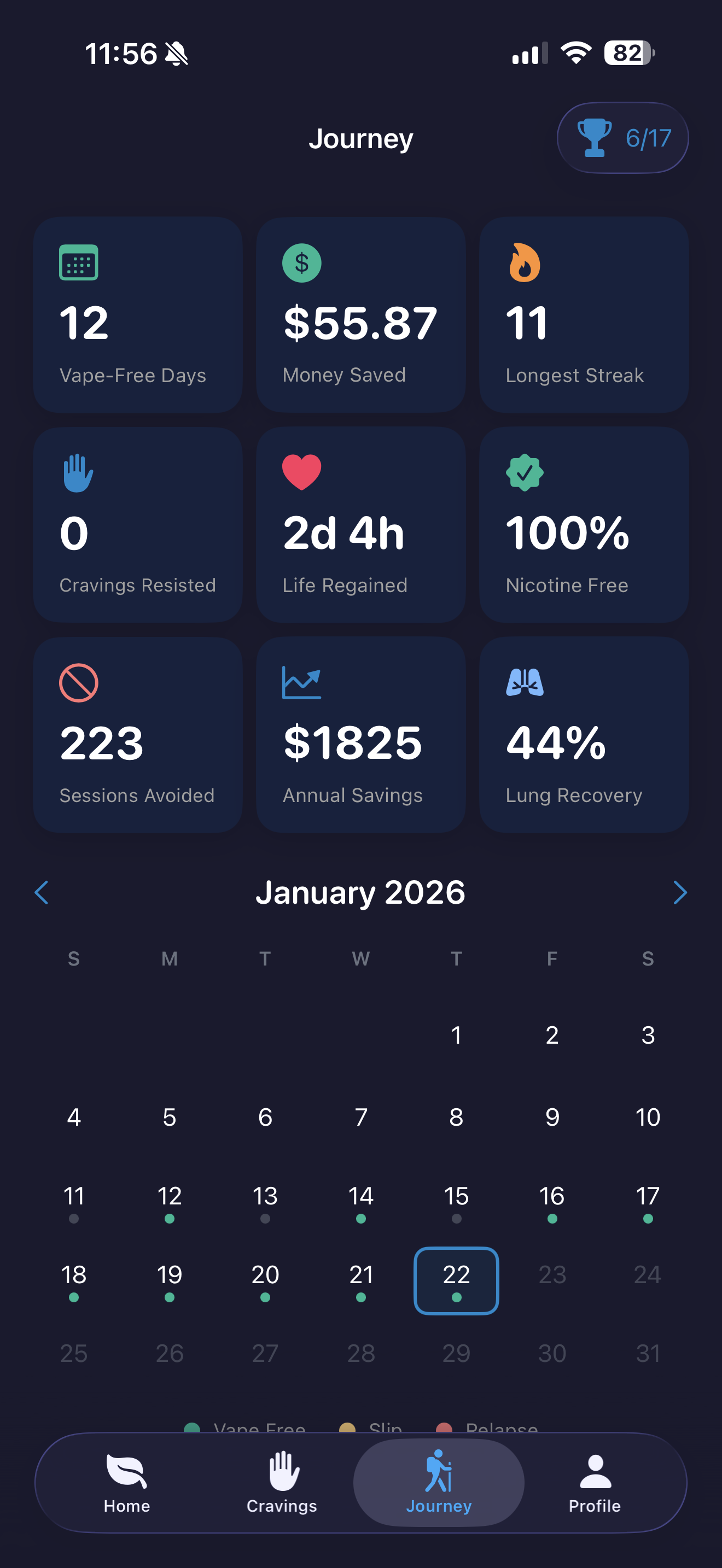The height and width of the screenshot is (1568, 722).
Task: Select January 19 on the calendar
Action: coord(169,1280)
